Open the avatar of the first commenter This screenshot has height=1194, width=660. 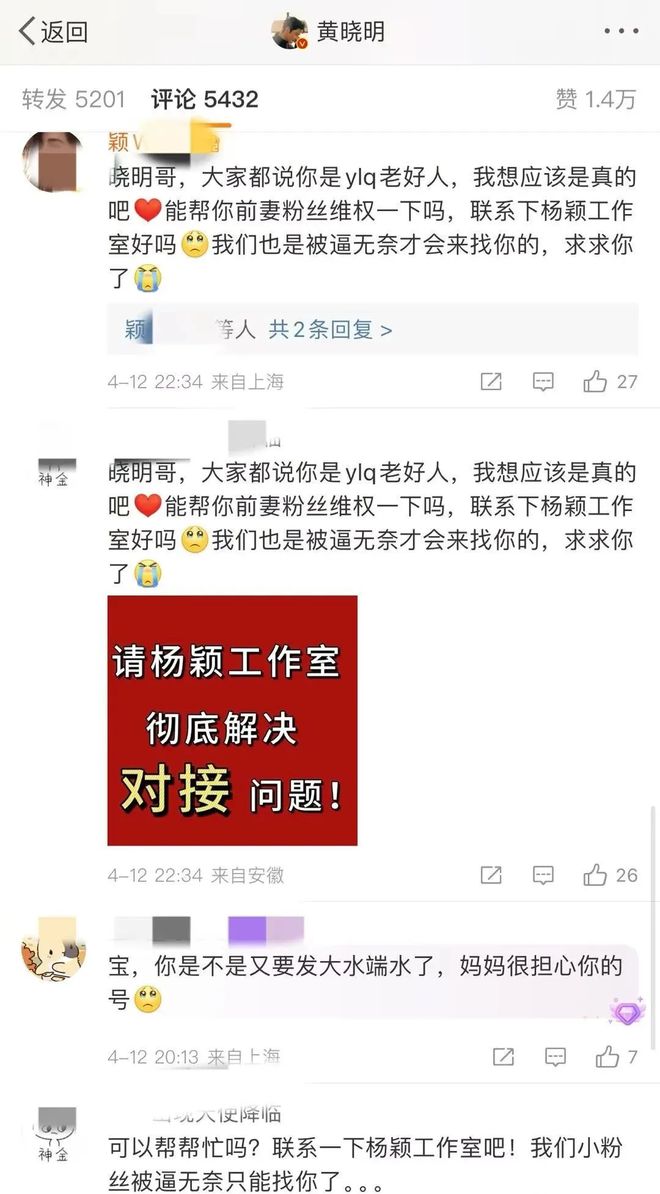[x=52, y=160]
